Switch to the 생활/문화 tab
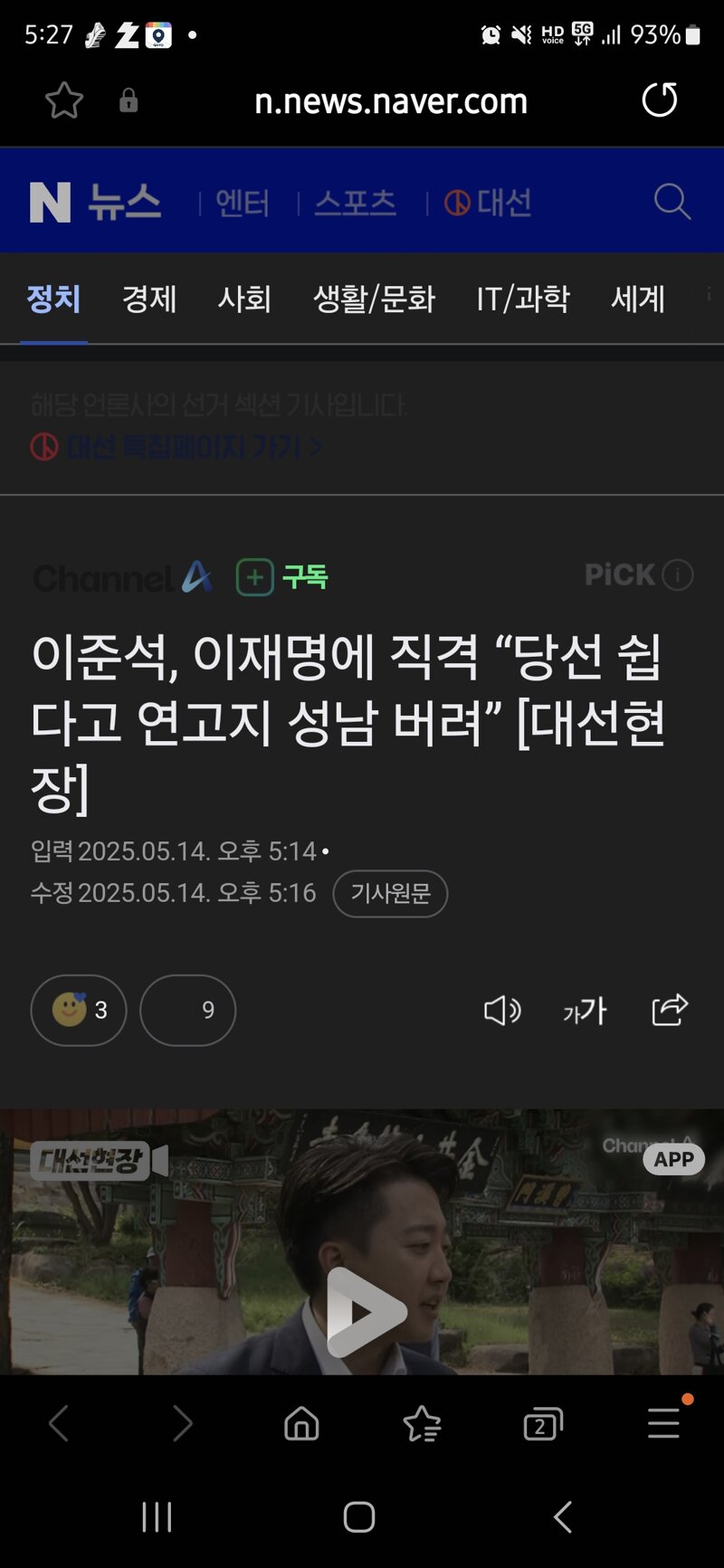 [x=374, y=299]
